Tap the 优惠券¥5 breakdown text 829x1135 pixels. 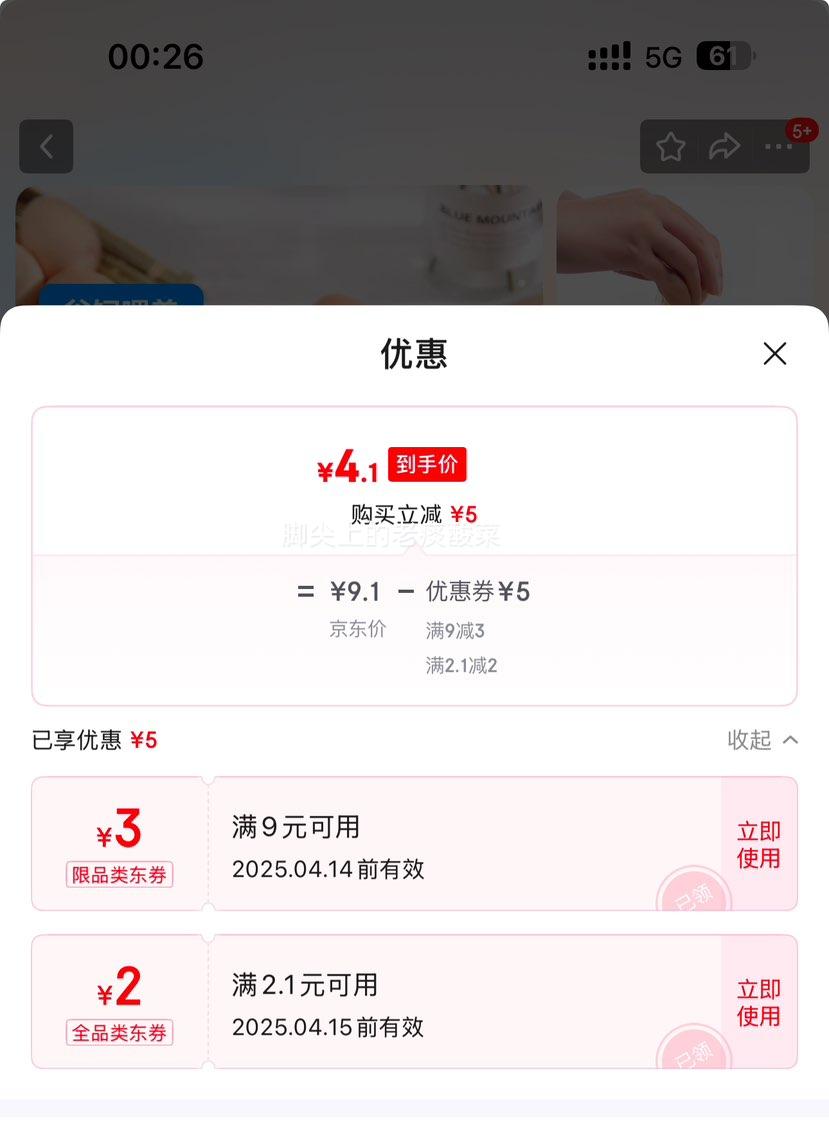pyautogui.click(x=478, y=591)
